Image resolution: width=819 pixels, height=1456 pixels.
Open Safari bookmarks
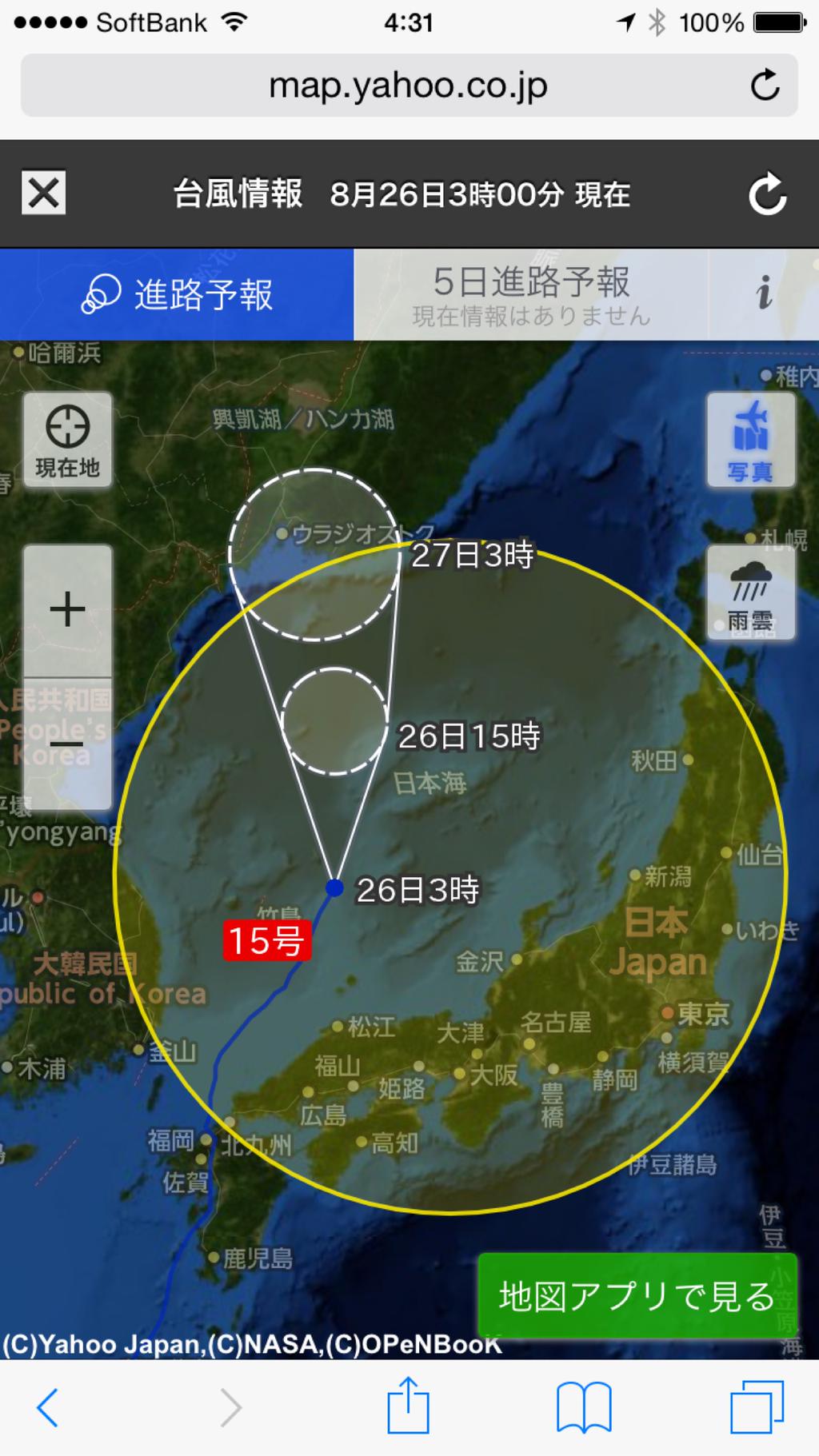coord(584,1407)
